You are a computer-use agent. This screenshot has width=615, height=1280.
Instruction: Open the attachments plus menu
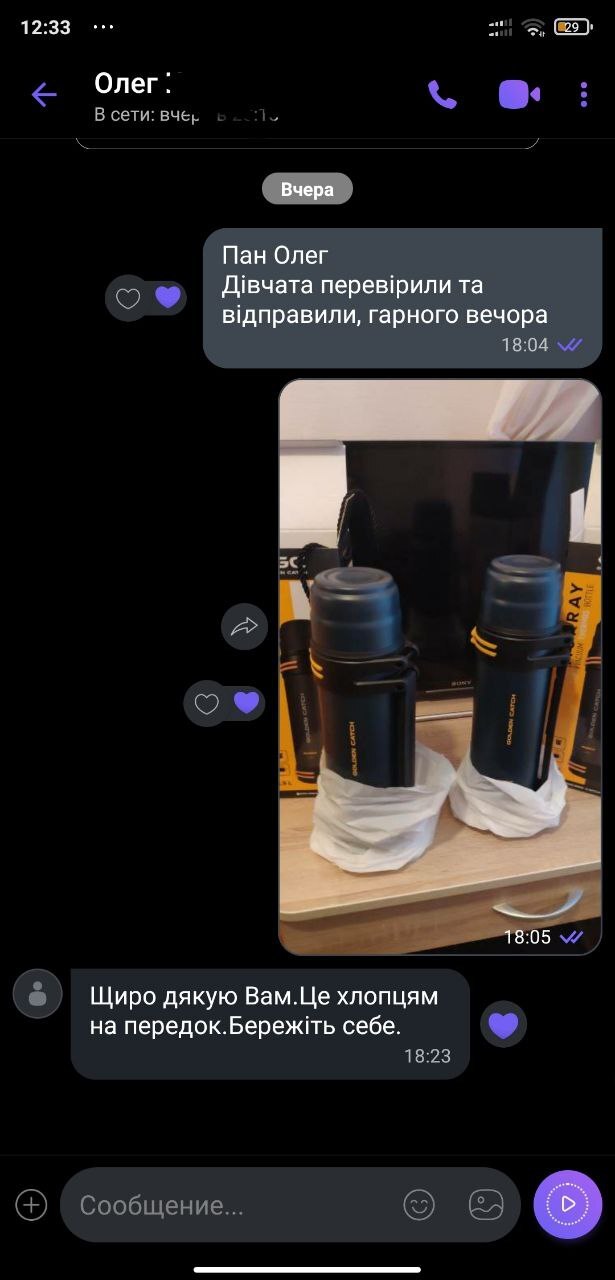point(31,1205)
